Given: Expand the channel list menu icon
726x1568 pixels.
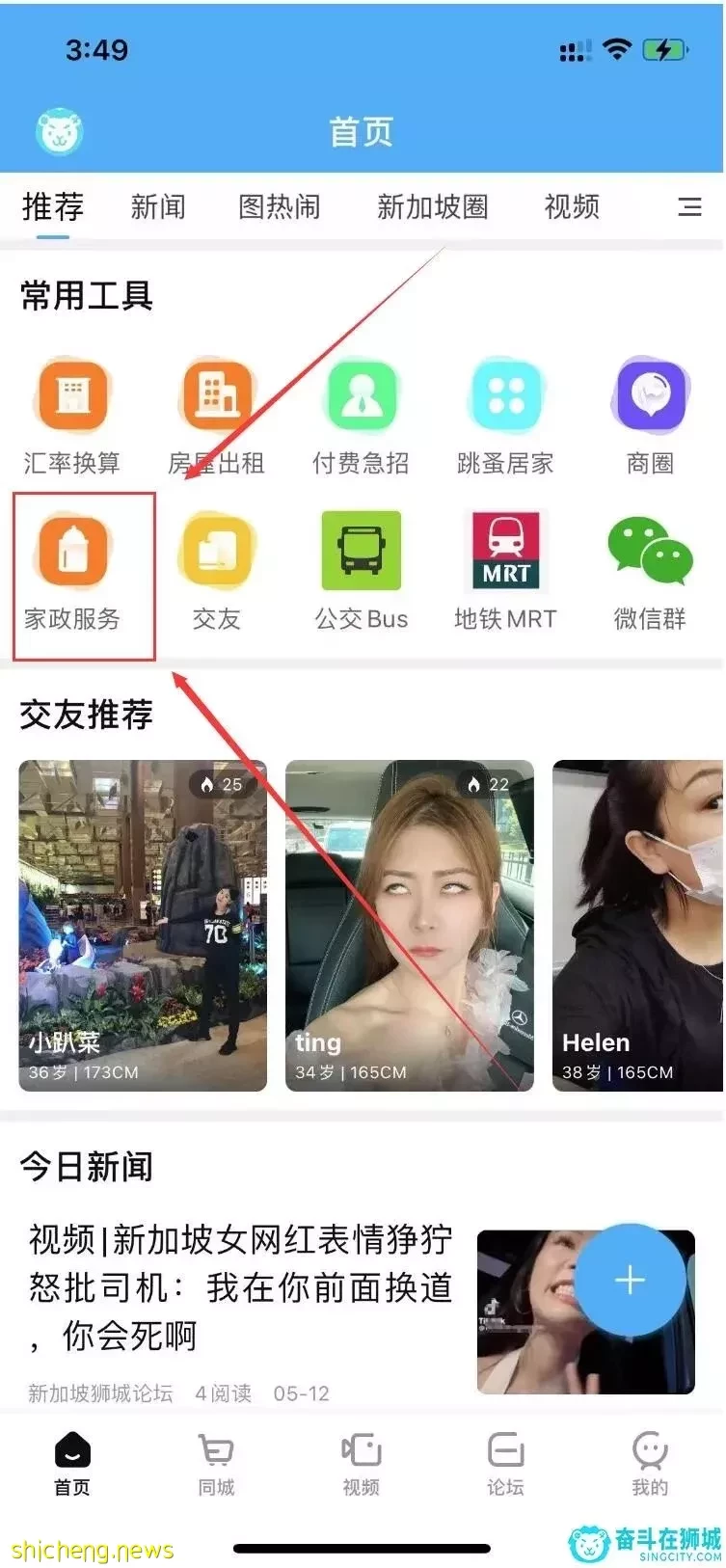Looking at the screenshot, I should pos(689,206).
